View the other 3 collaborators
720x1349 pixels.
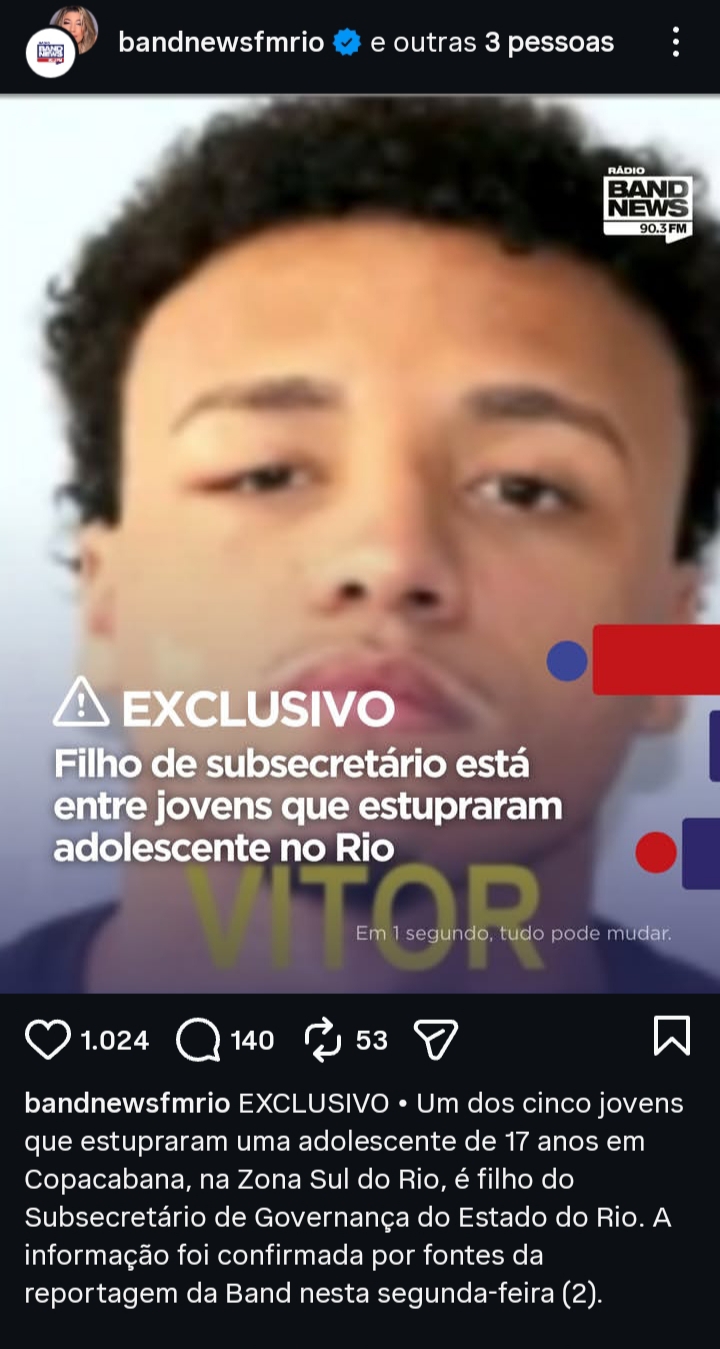[548, 43]
